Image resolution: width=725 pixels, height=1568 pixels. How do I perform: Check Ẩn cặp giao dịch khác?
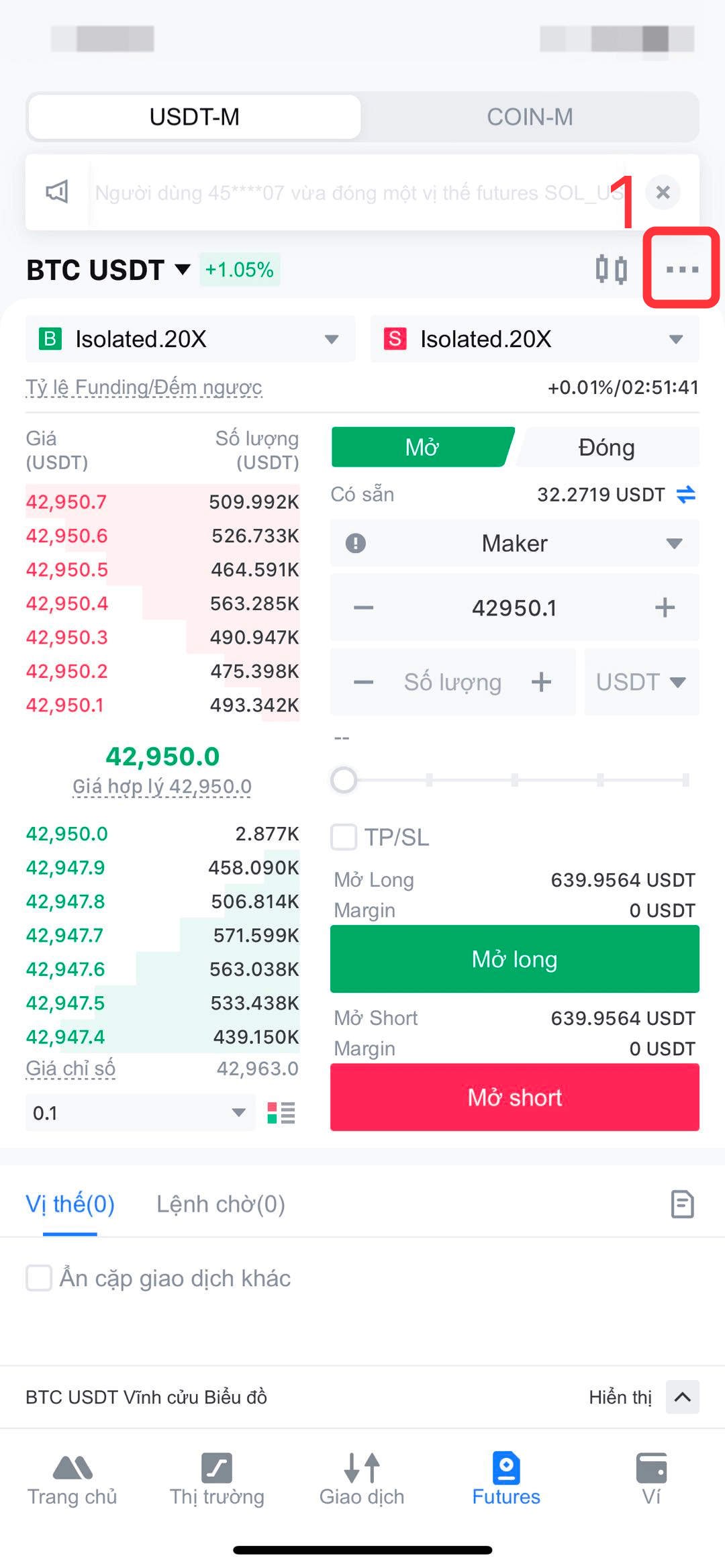tap(39, 1277)
